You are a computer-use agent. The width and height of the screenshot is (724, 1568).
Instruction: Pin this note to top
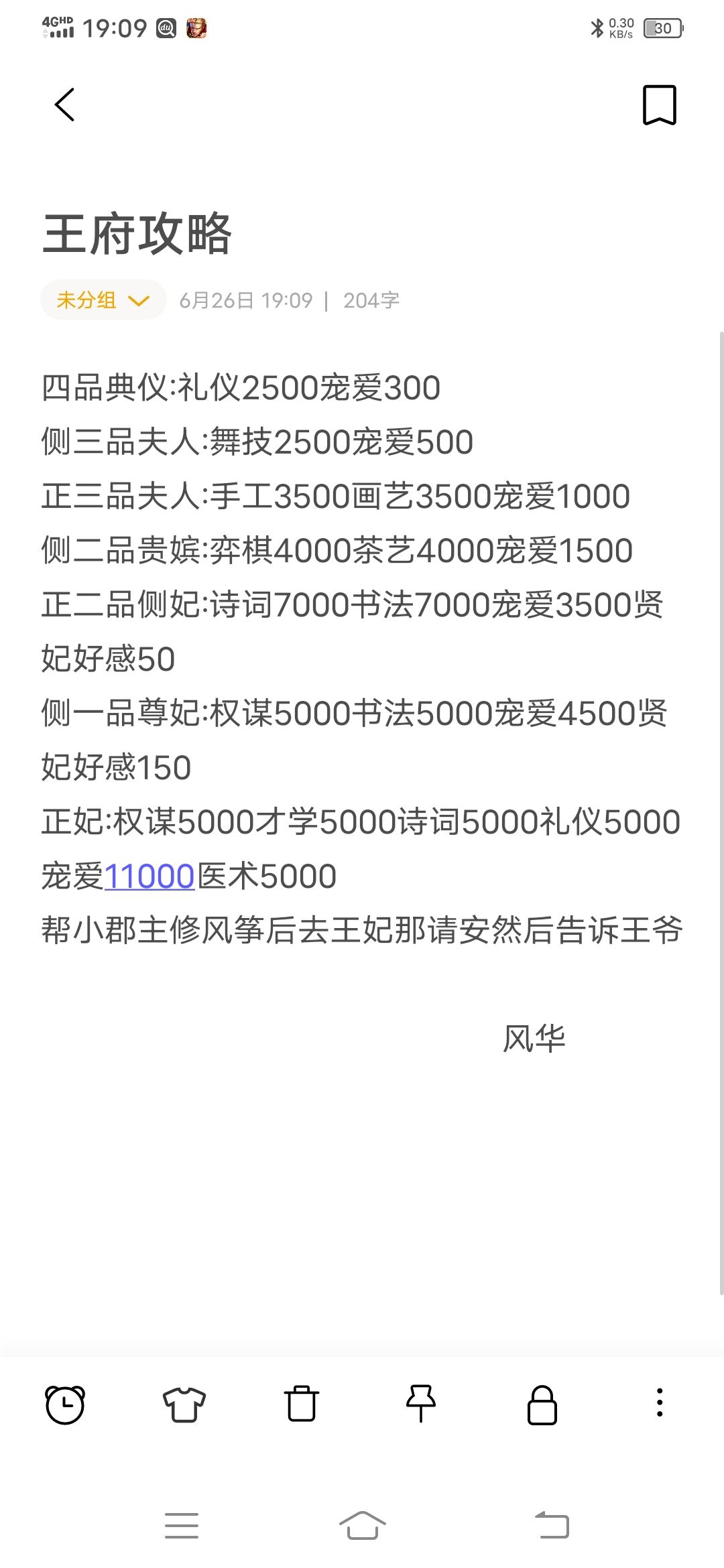(x=421, y=1404)
